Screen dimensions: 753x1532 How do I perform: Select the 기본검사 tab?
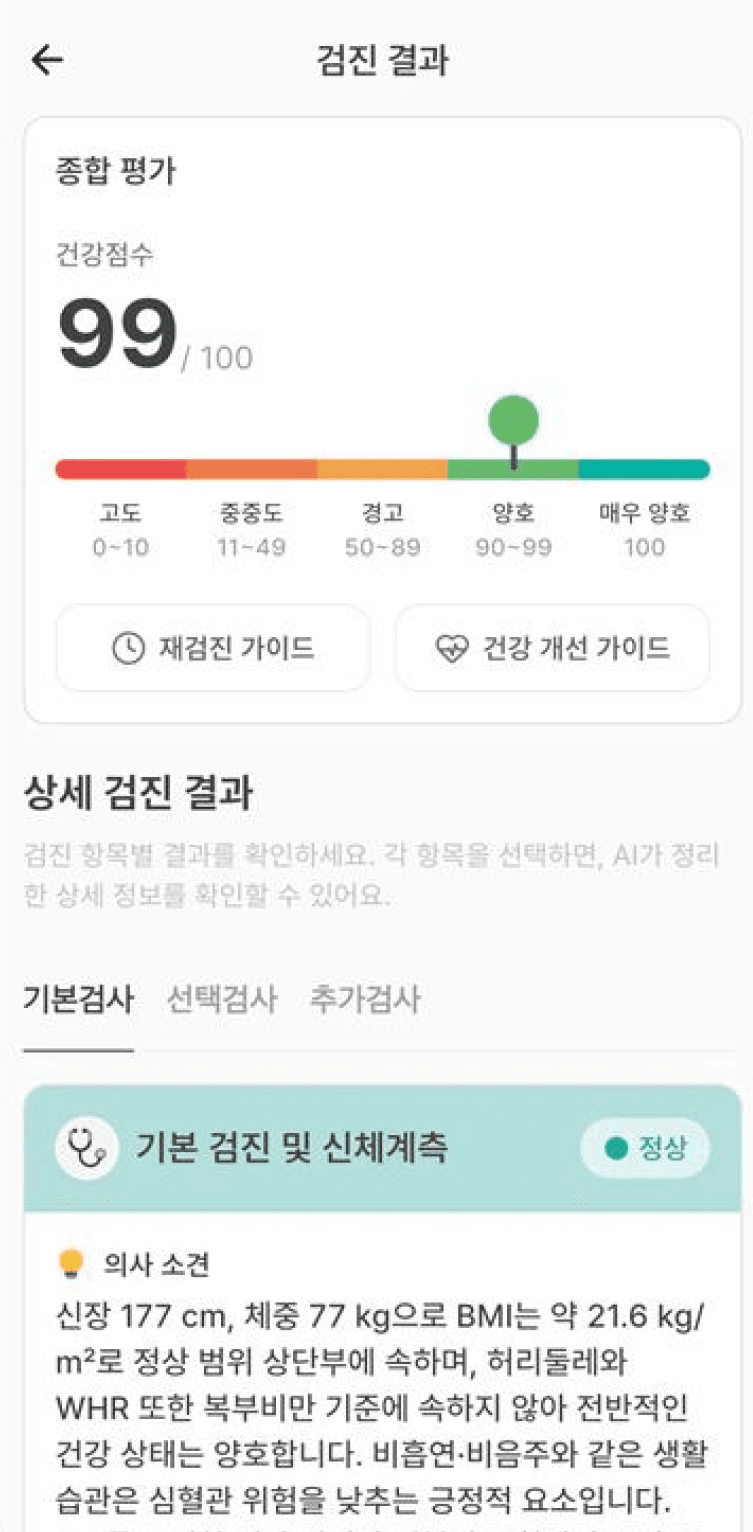78,999
